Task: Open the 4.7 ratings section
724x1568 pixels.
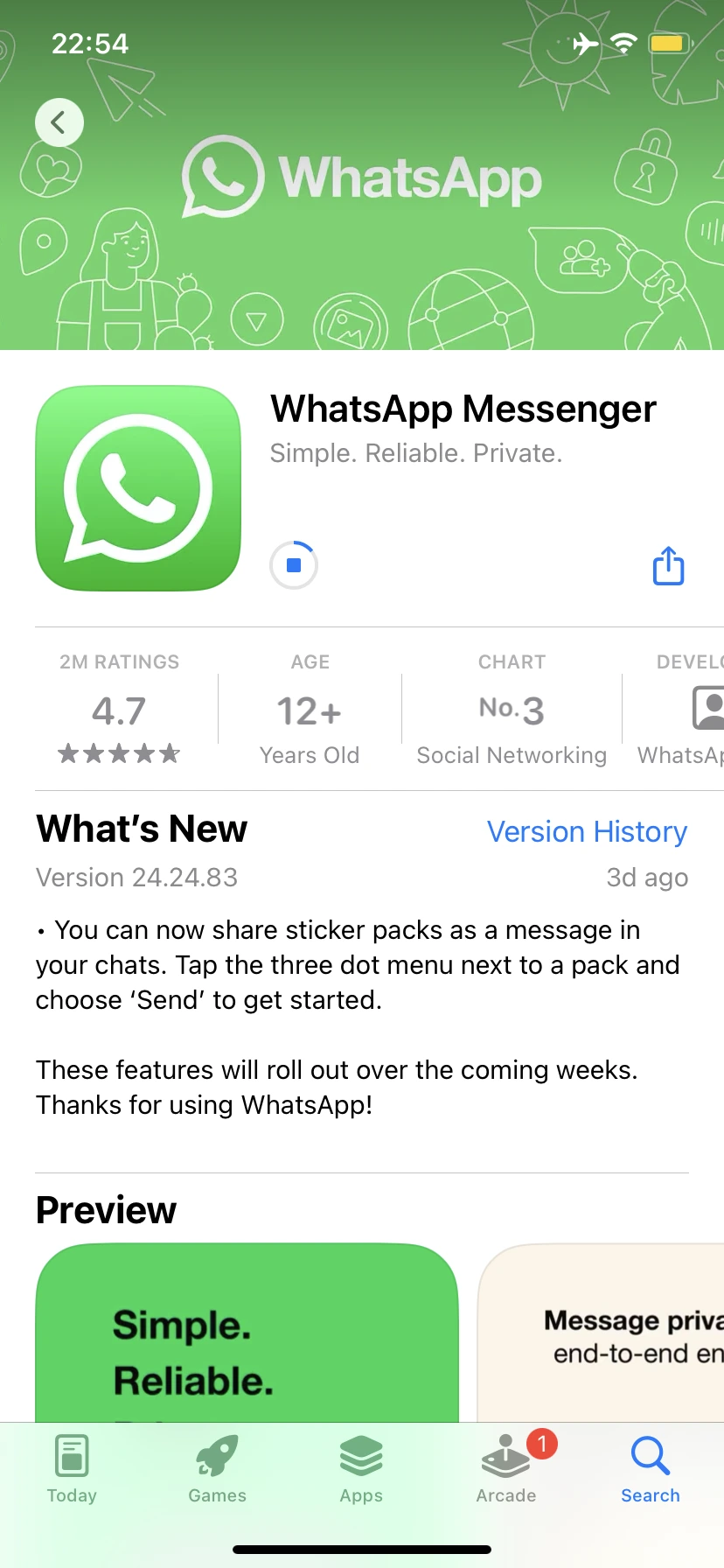Action: click(119, 710)
